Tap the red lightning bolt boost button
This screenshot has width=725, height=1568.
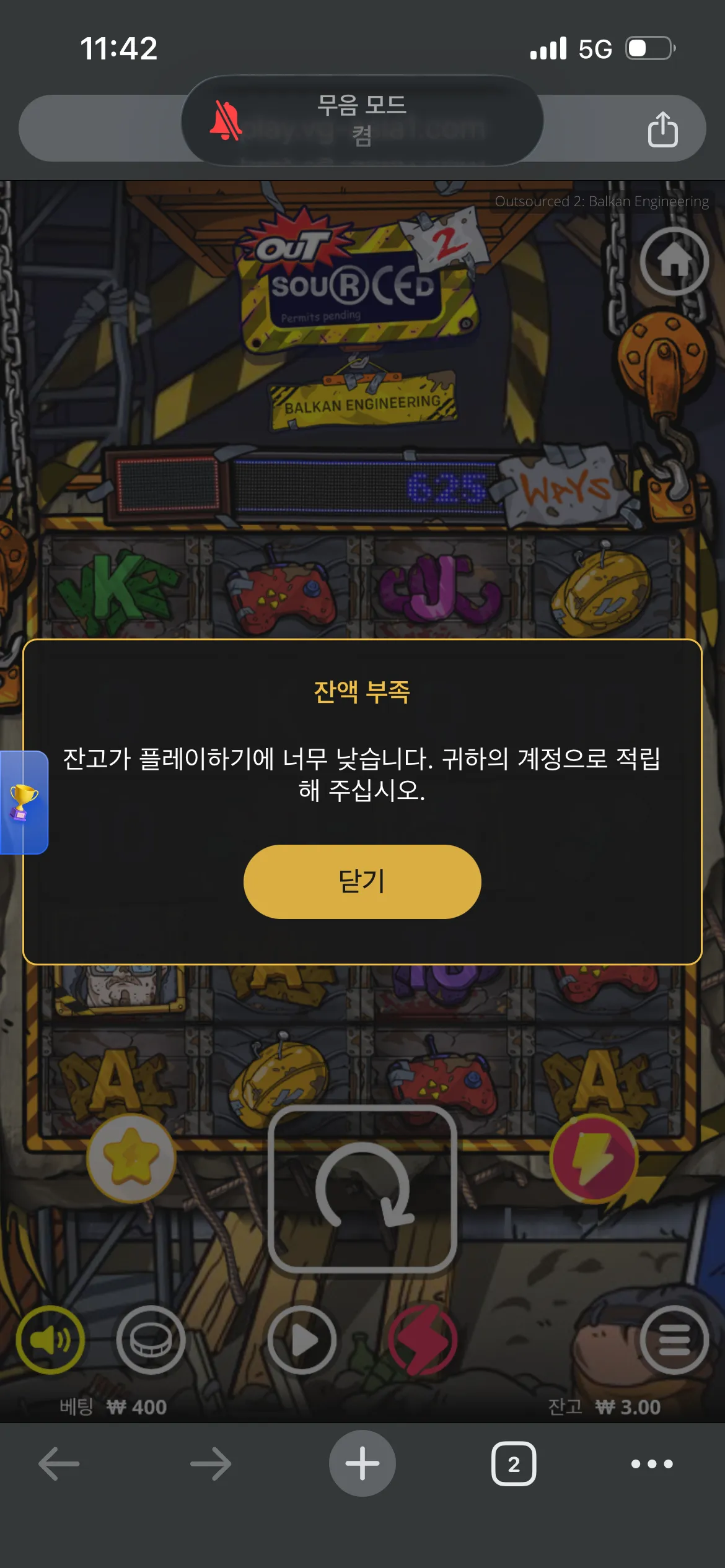tap(594, 1158)
